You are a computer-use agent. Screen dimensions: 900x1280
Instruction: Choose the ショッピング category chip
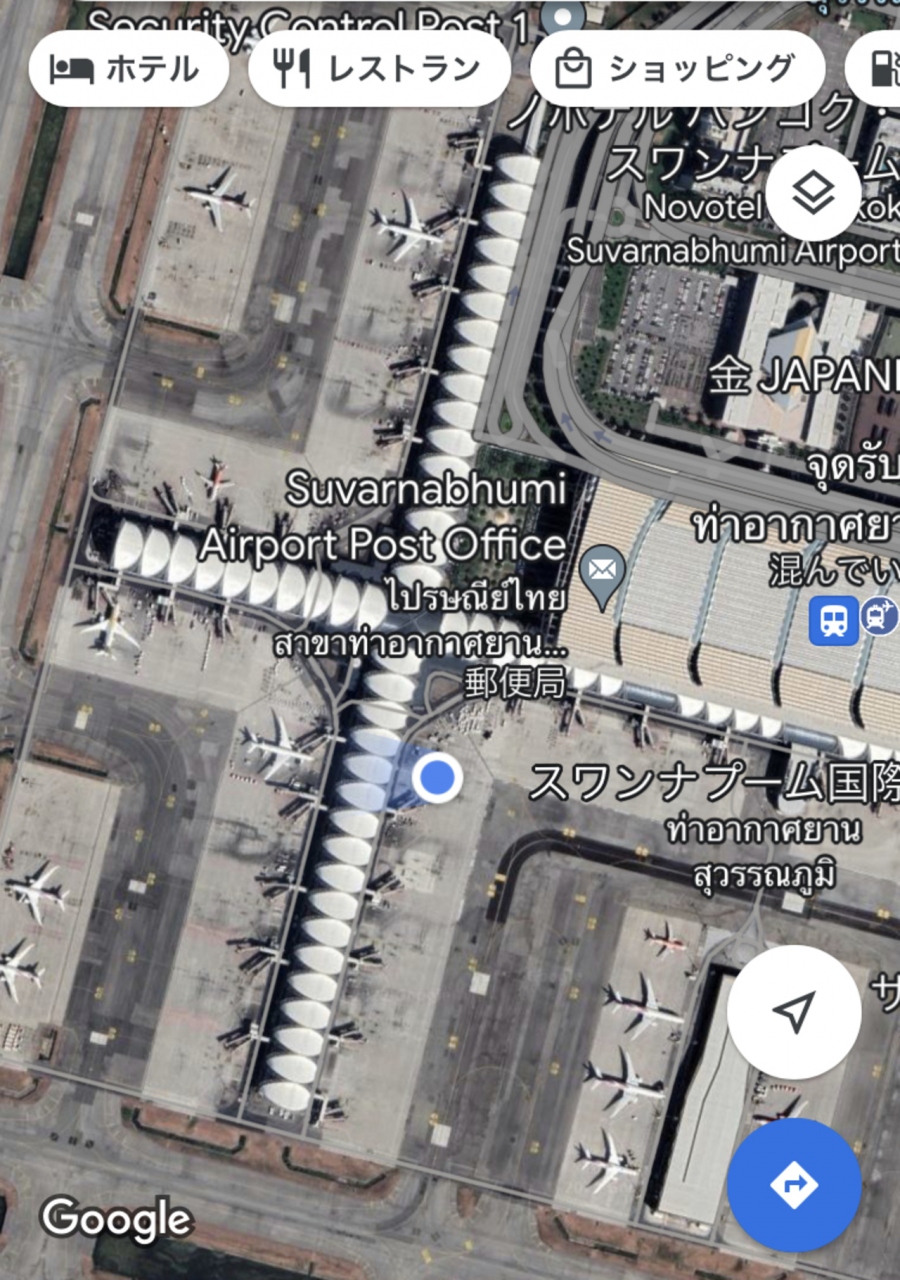[677, 69]
